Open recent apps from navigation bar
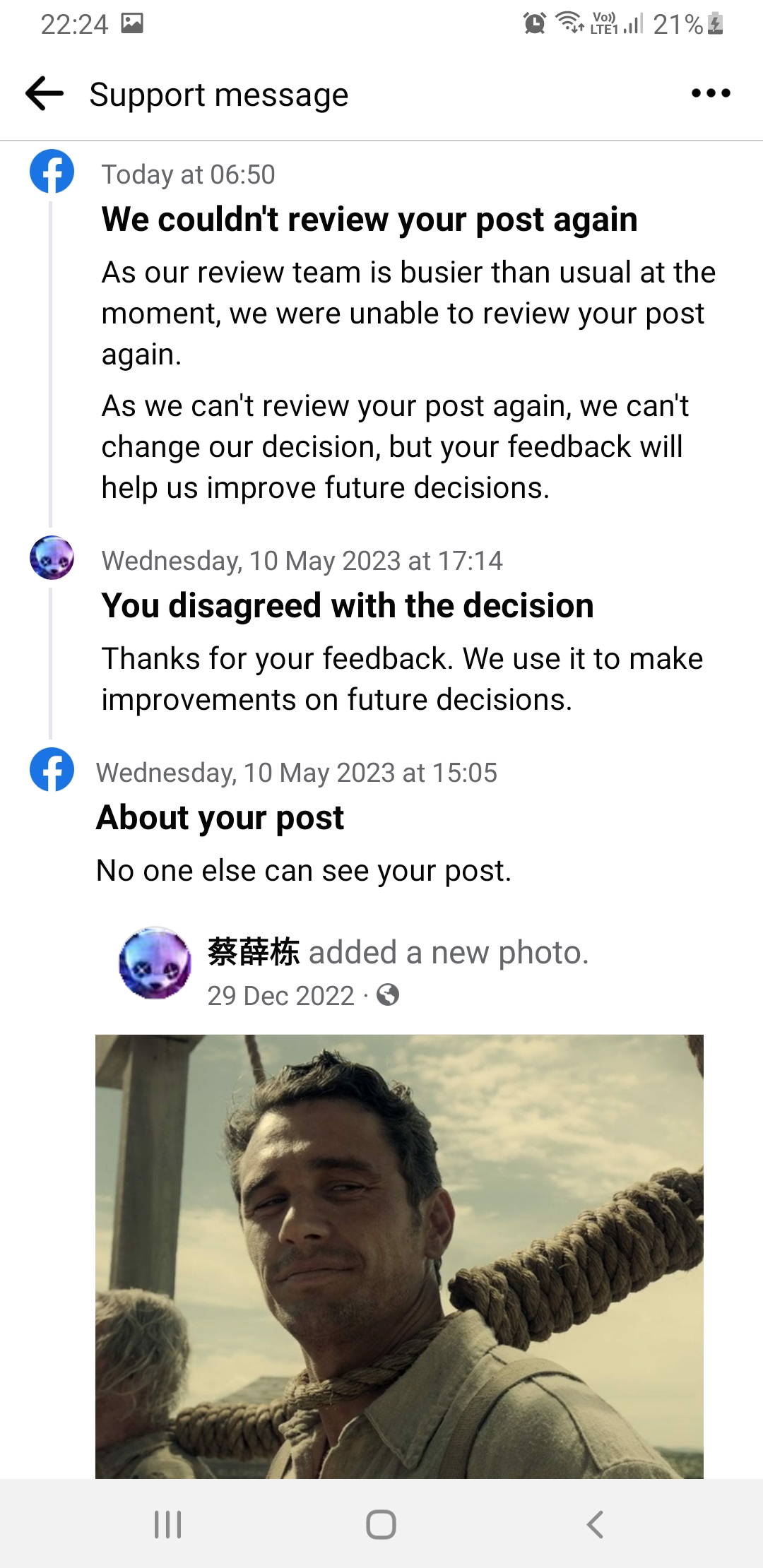The image size is (763, 1568). click(168, 1524)
